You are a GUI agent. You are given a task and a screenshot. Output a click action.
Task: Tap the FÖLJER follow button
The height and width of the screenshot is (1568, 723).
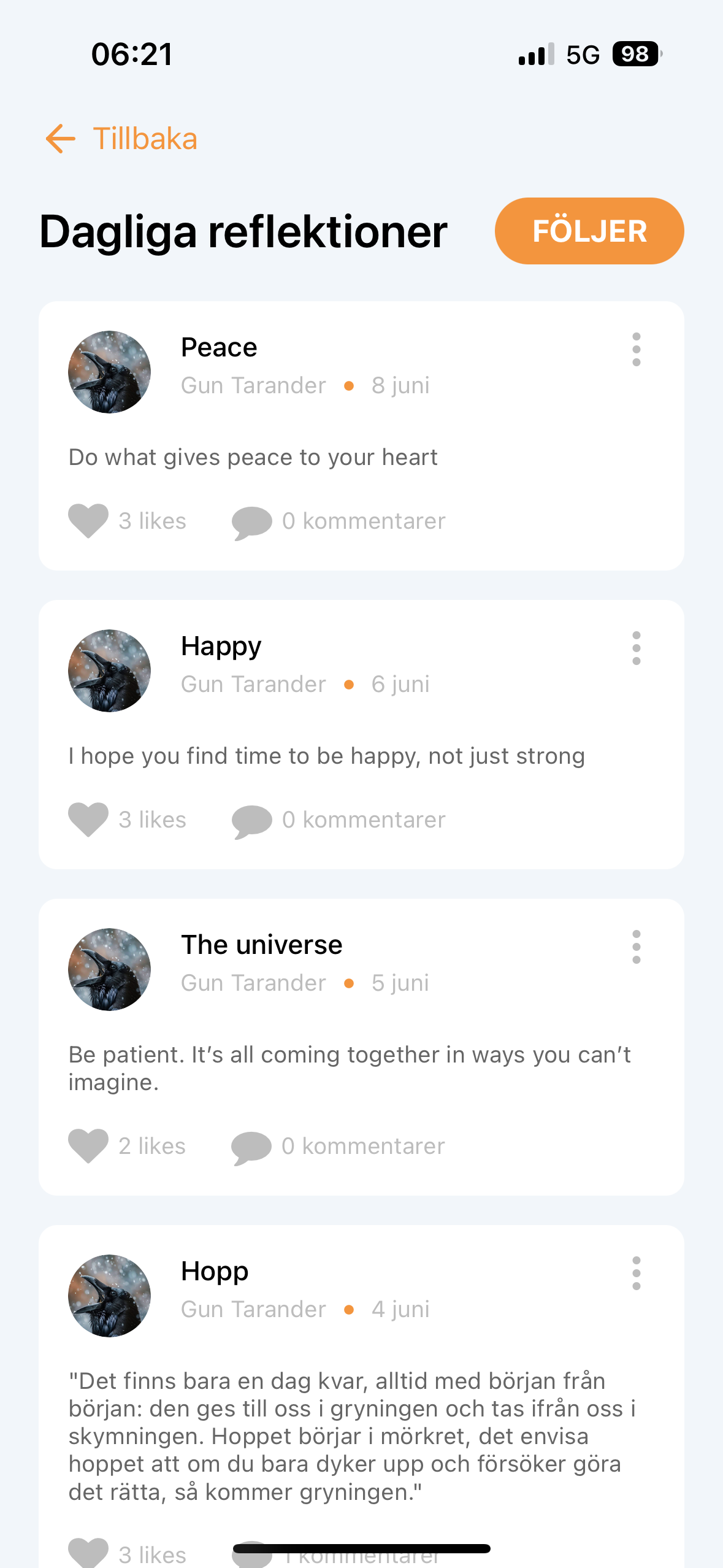tap(589, 231)
